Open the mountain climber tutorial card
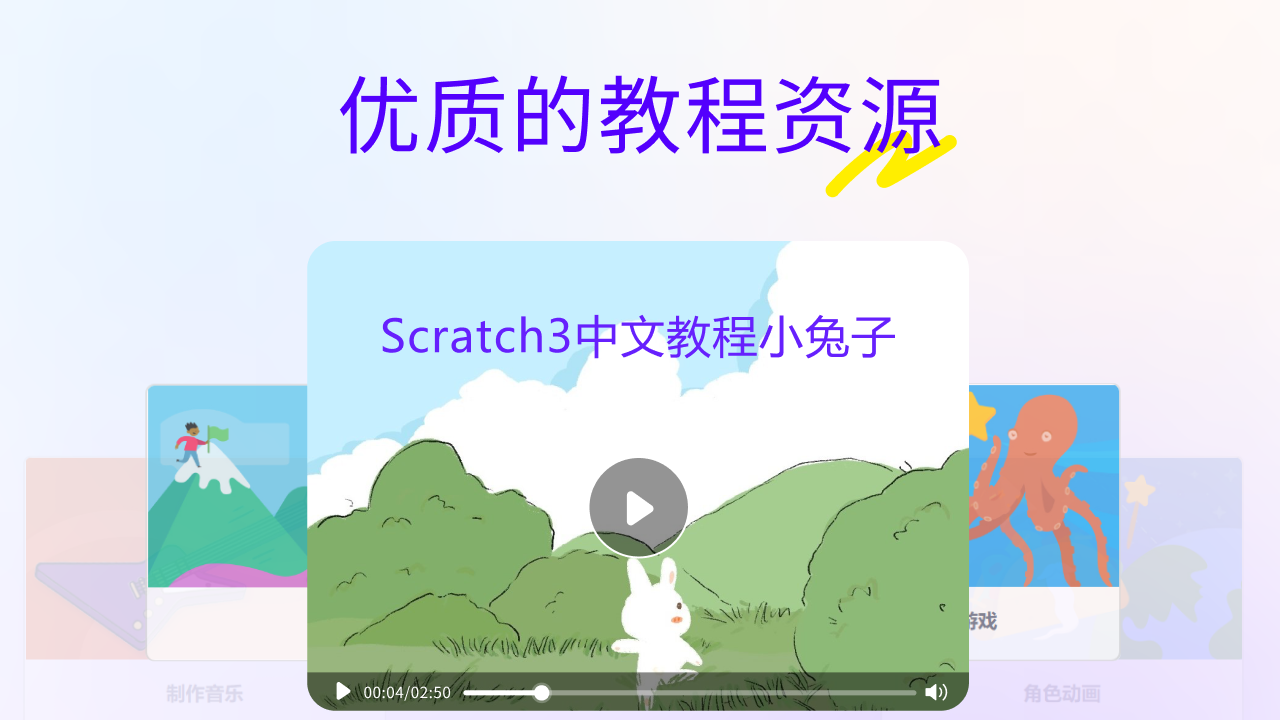1280x720 pixels. (x=227, y=500)
